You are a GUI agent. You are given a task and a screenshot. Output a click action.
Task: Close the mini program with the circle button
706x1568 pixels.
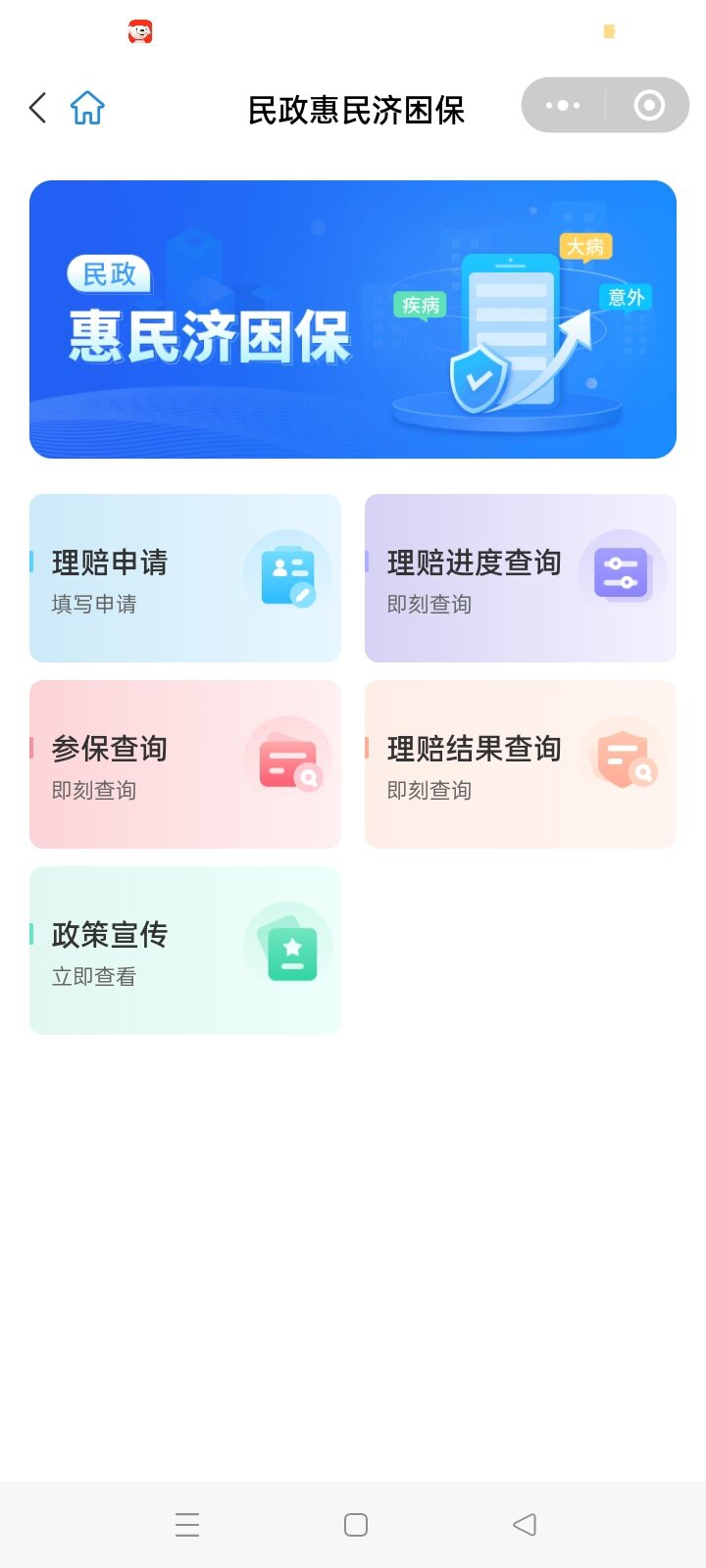[648, 105]
